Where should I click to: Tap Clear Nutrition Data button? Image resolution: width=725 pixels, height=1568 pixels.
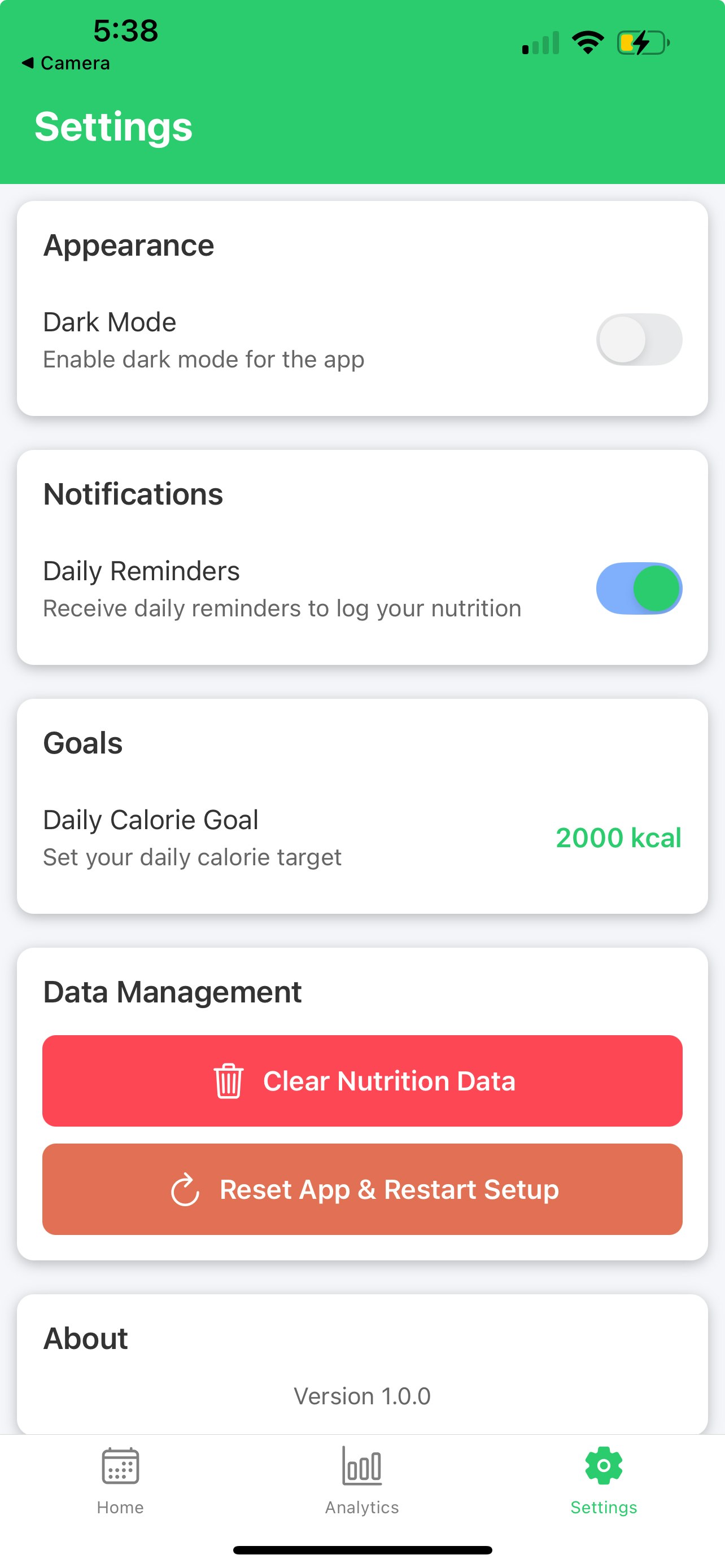pos(362,1080)
